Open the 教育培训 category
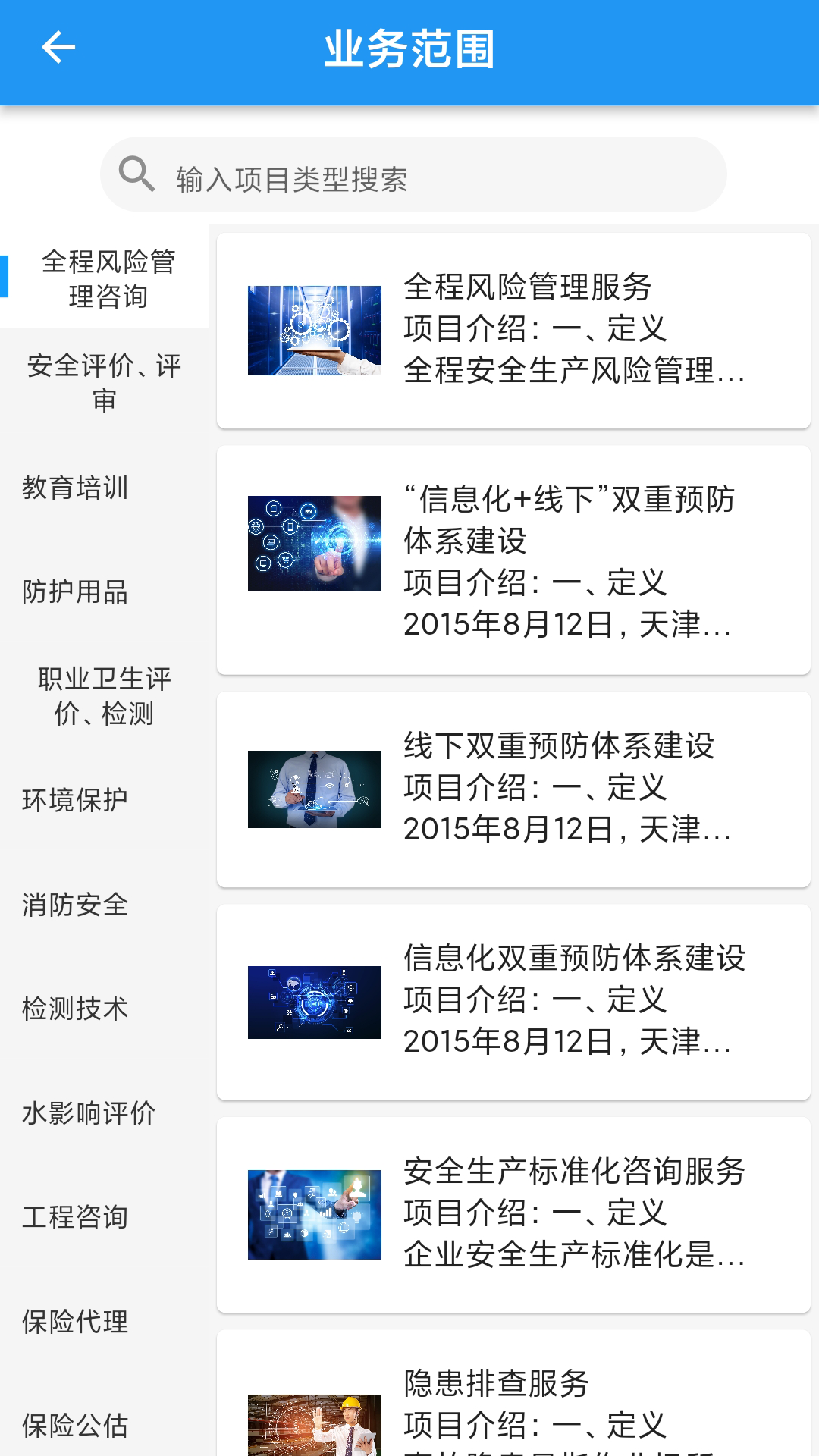 click(x=76, y=488)
